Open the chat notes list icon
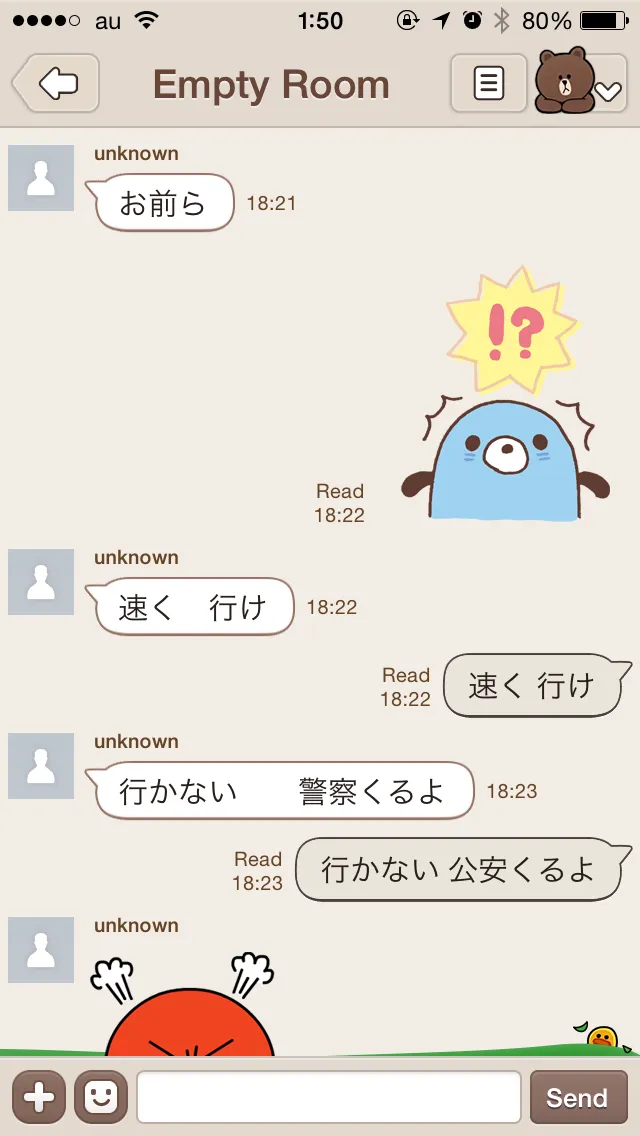Image resolution: width=640 pixels, height=1136 pixels. tap(488, 83)
